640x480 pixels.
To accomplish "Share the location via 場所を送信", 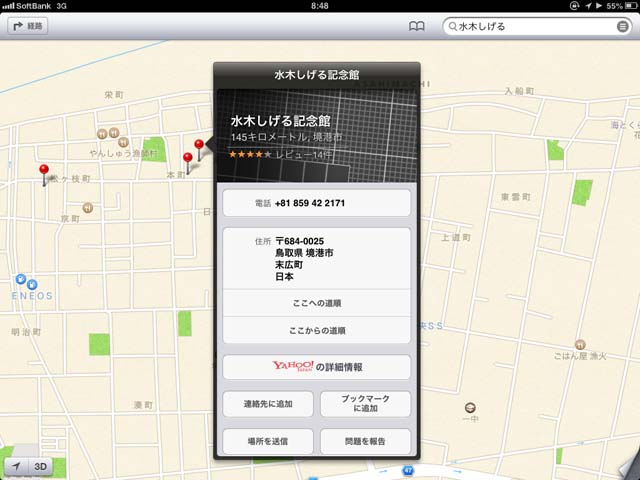I will coord(267,442).
